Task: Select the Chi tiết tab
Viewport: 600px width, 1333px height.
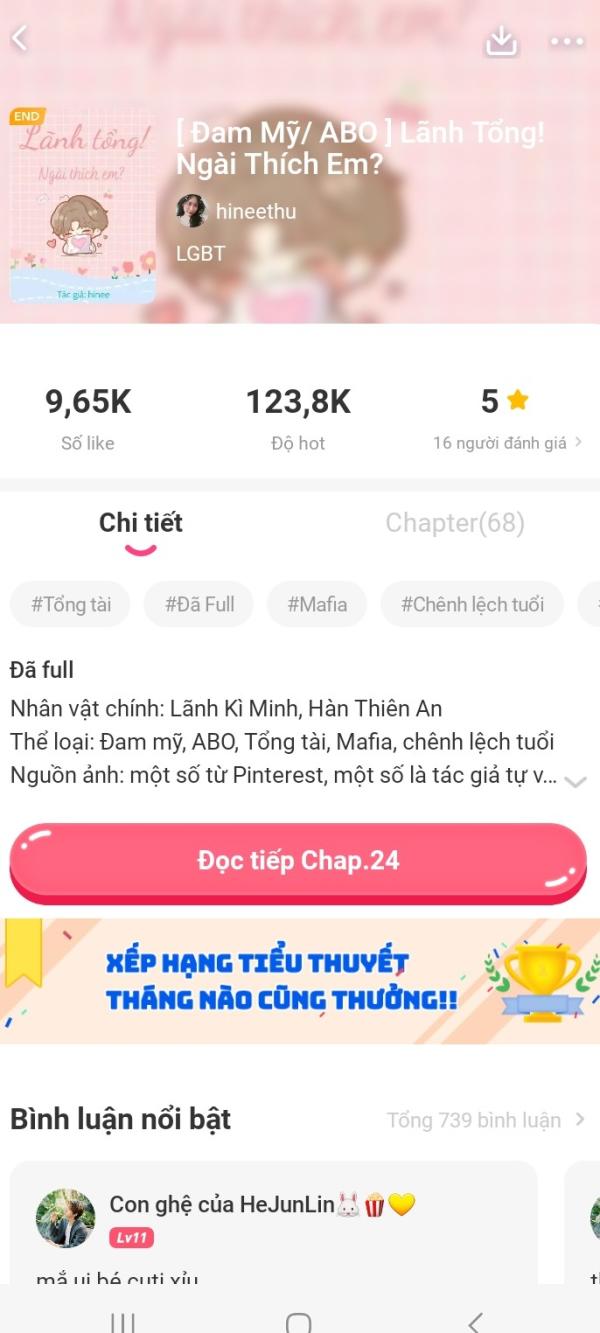Action: [141, 523]
